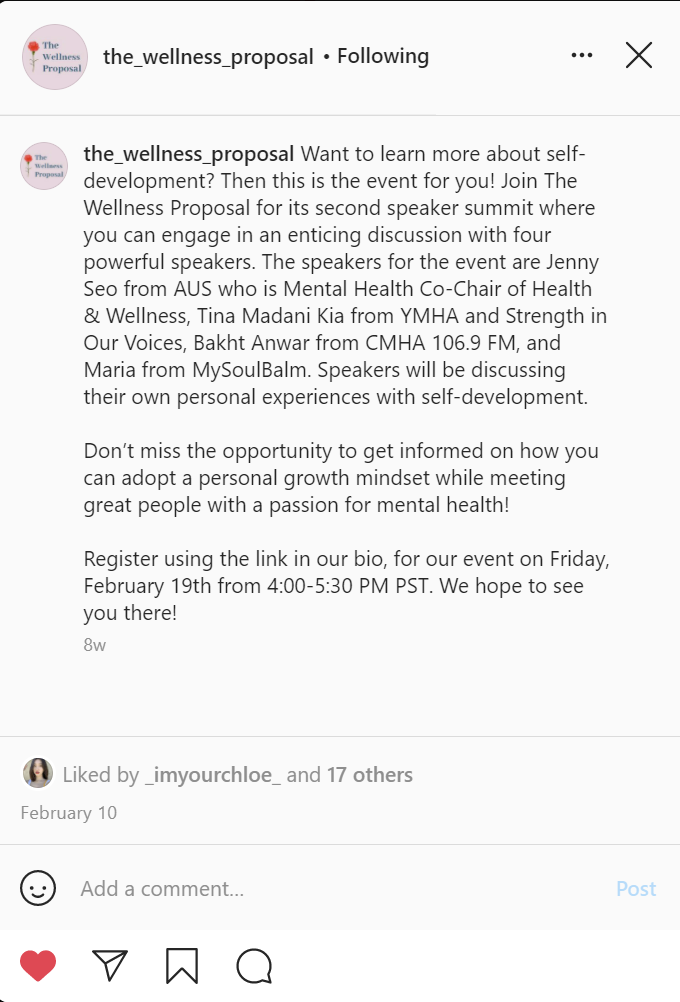View the 17 others who liked
The height and width of the screenshot is (1002, 680).
click(369, 774)
